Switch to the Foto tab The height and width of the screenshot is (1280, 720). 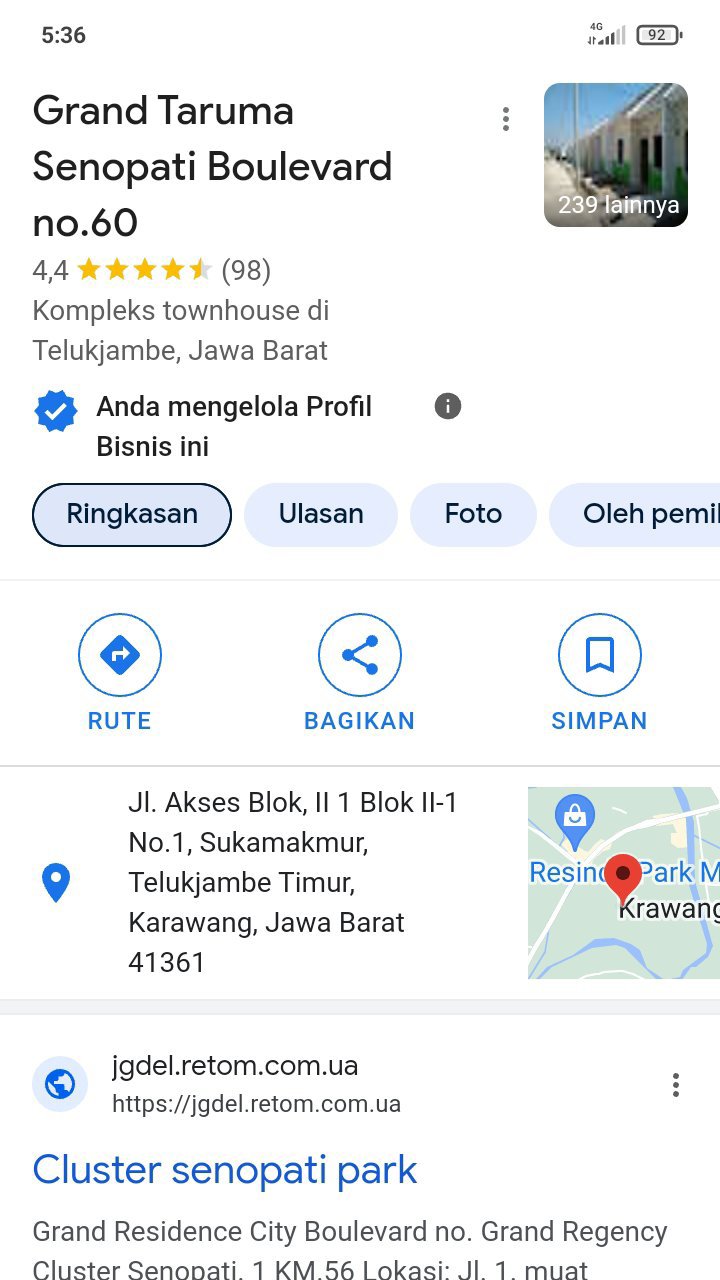tap(473, 515)
